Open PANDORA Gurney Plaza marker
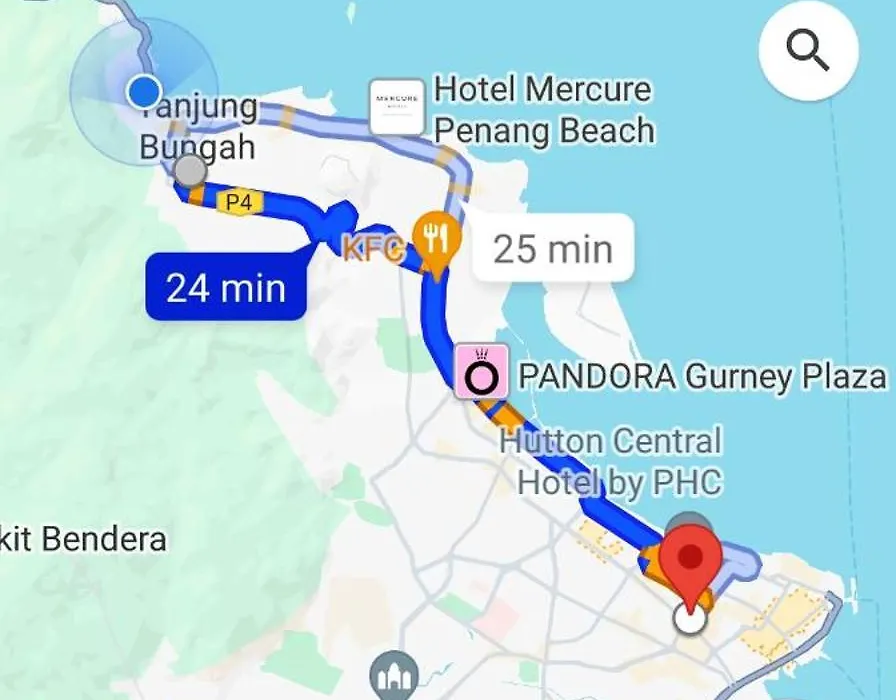This screenshot has height=700, width=896. (481, 373)
